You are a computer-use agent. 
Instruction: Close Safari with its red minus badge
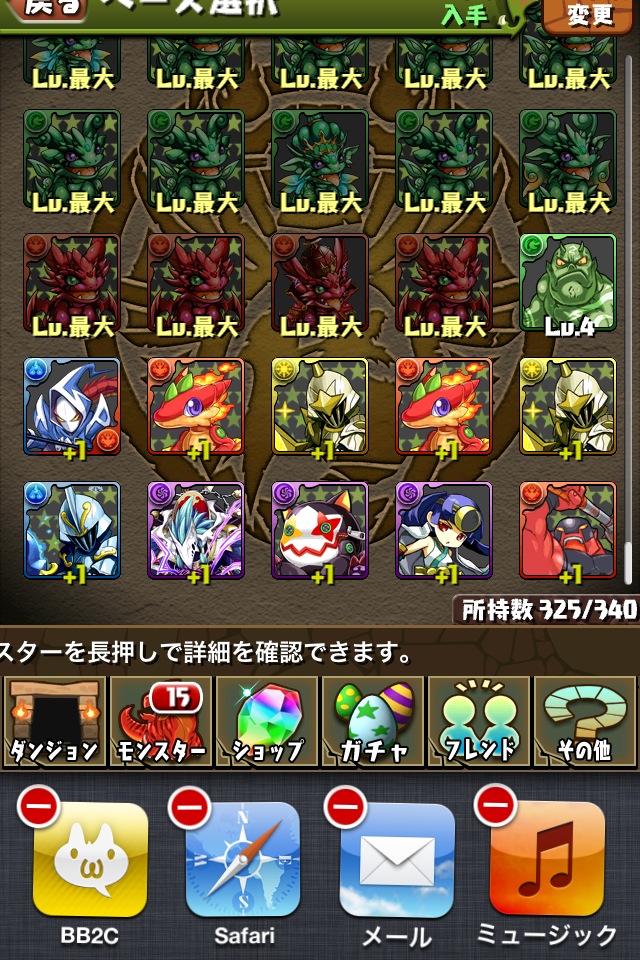click(190, 806)
